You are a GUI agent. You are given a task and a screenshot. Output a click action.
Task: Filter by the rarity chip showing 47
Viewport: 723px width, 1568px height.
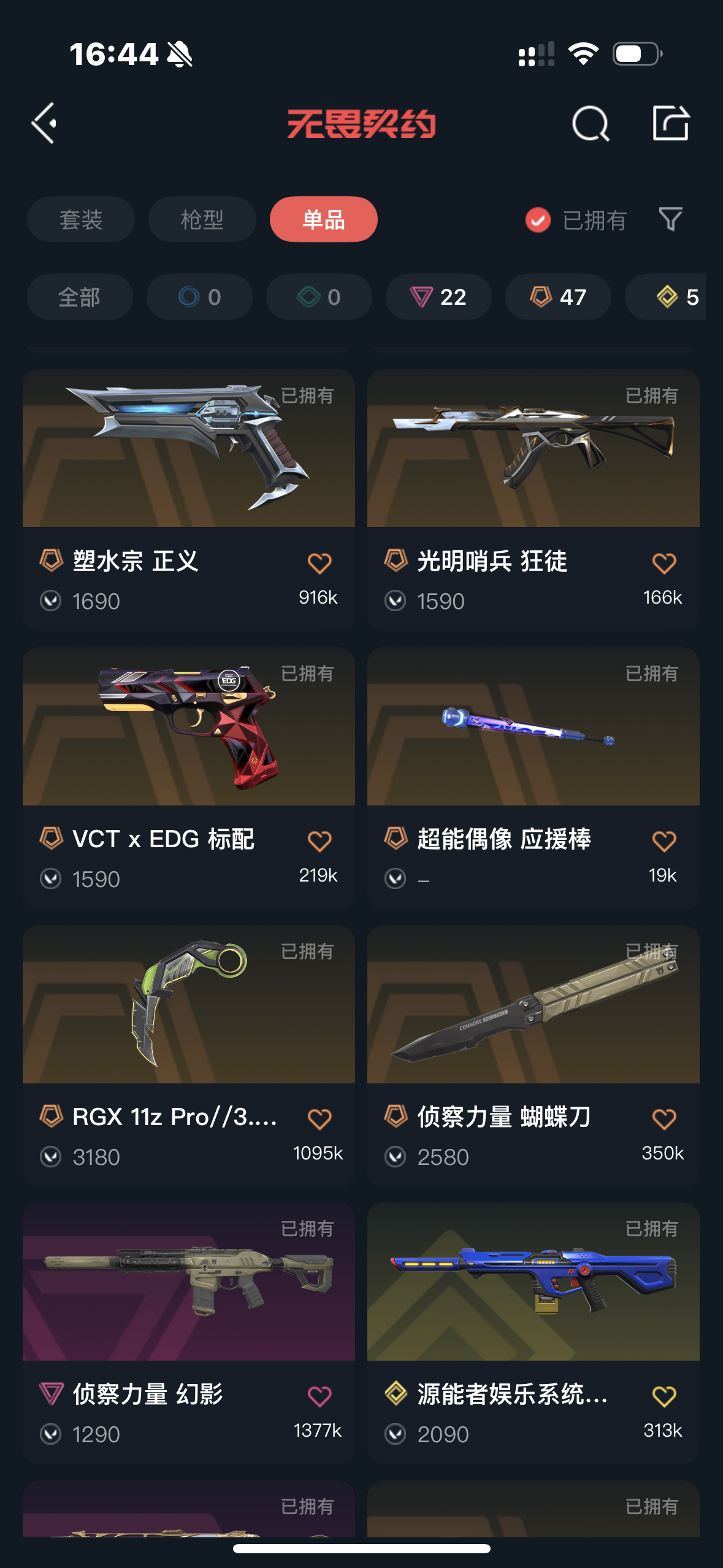558,297
